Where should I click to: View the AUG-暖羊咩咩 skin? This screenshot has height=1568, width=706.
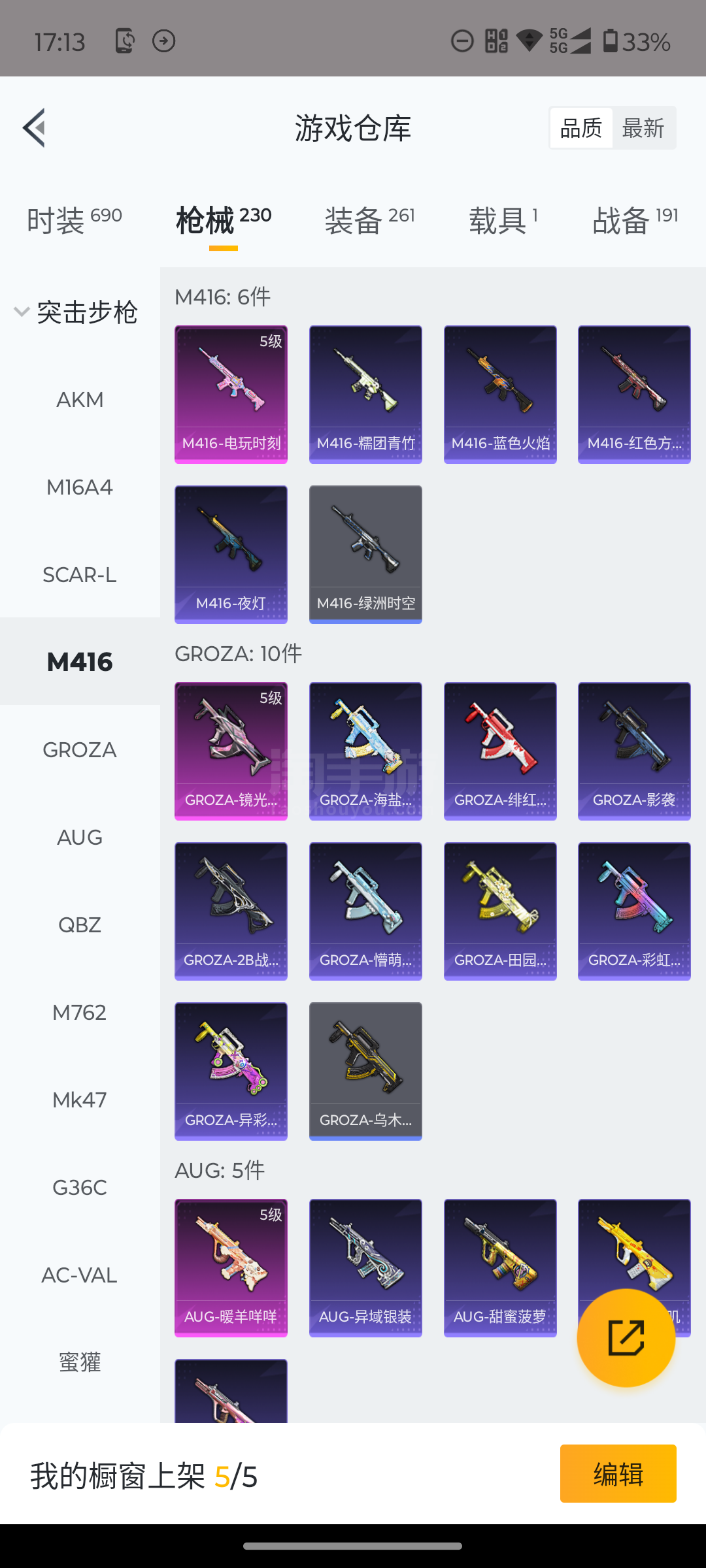231,1268
